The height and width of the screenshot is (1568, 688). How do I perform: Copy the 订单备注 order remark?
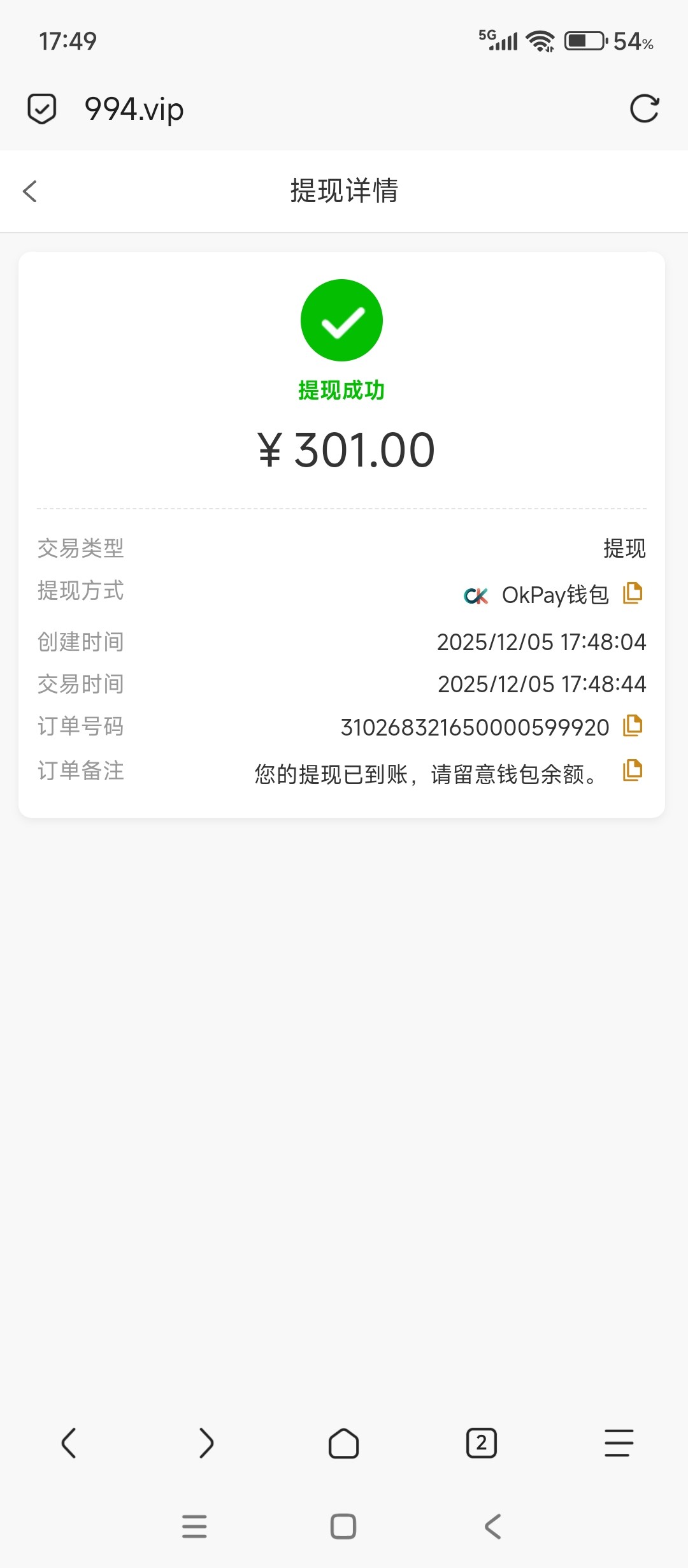[x=633, y=771]
